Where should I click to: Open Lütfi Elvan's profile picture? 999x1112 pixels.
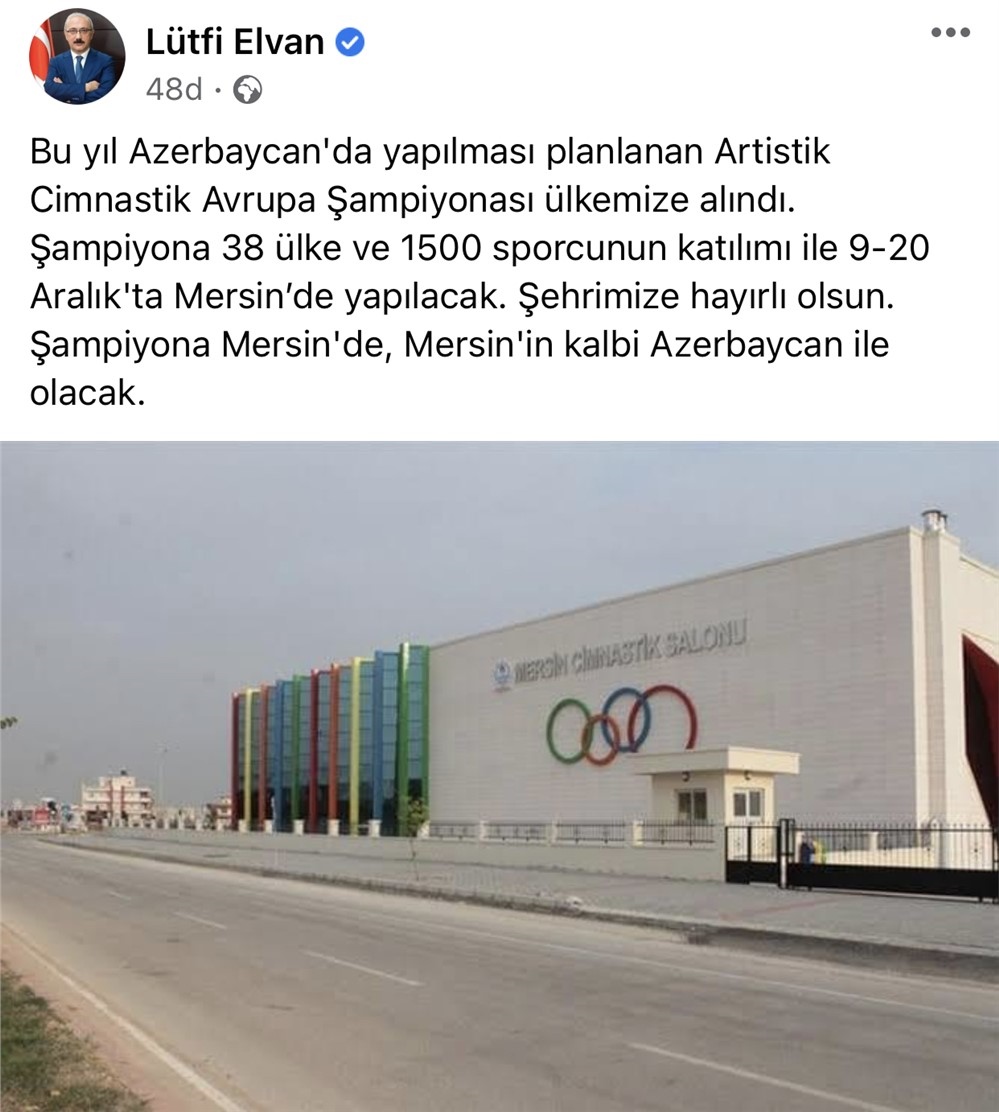point(77,57)
